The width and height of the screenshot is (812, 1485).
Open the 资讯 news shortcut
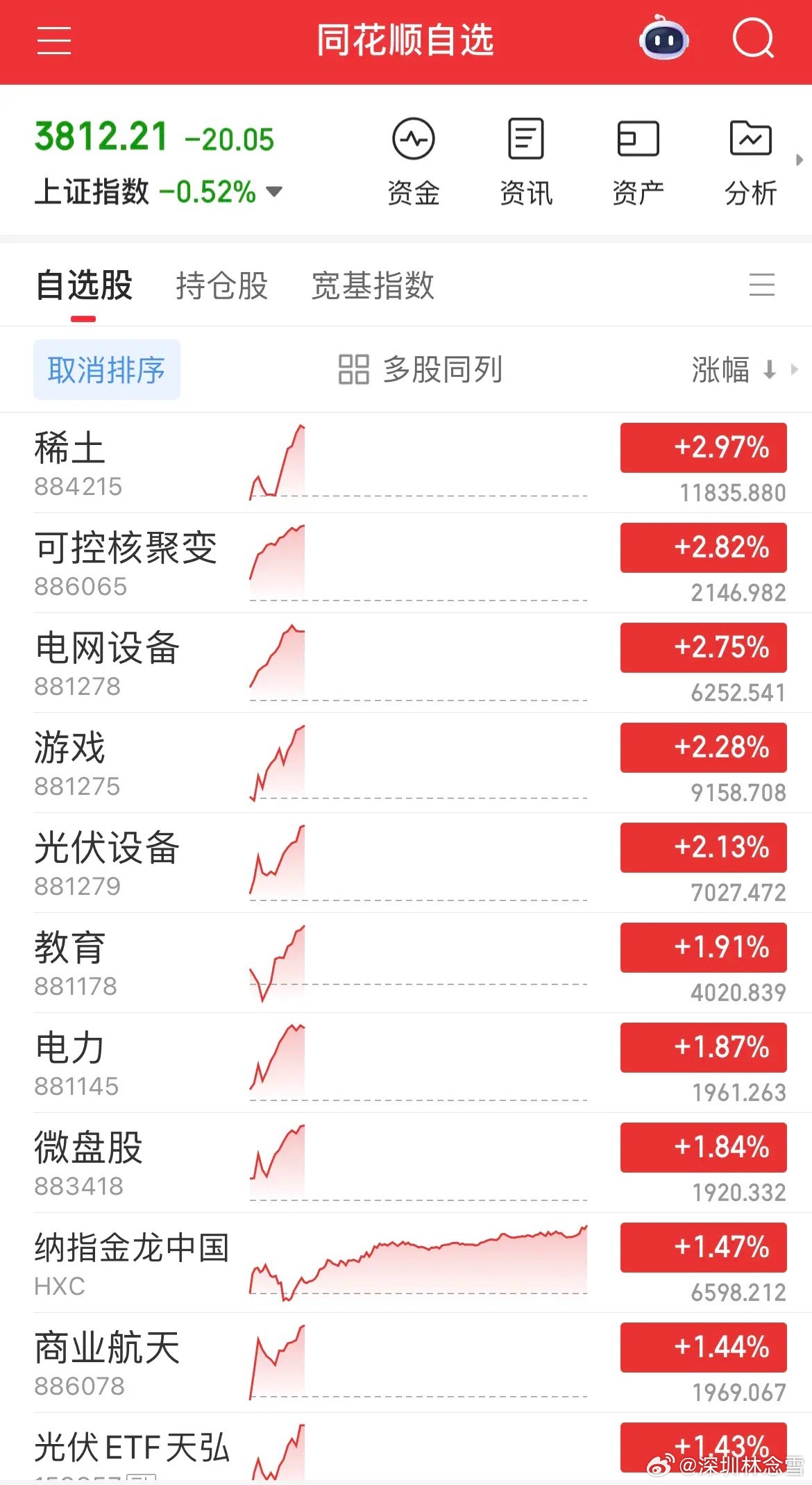[526, 162]
